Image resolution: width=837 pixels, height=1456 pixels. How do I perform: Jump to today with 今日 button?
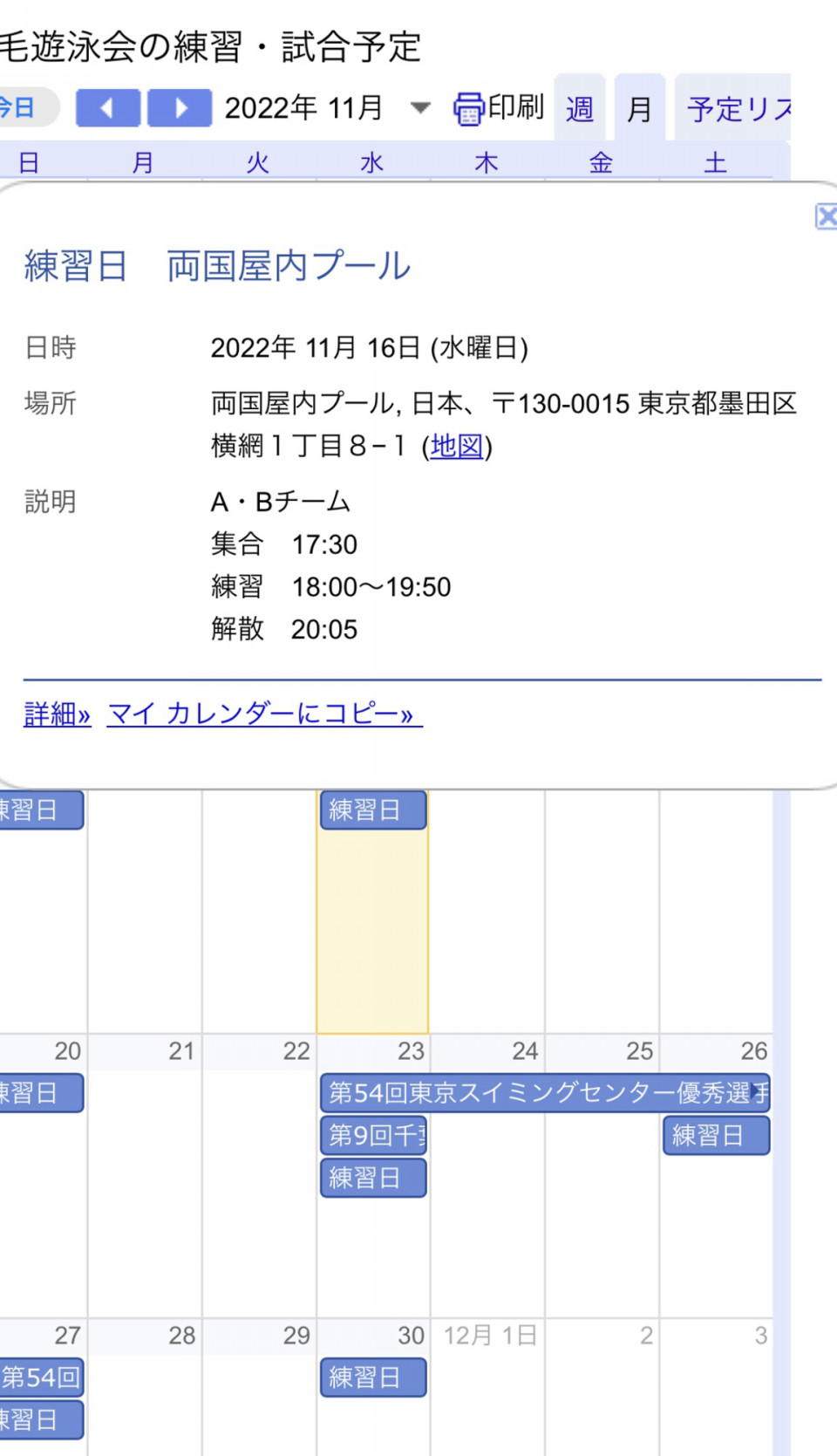coord(26,108)
